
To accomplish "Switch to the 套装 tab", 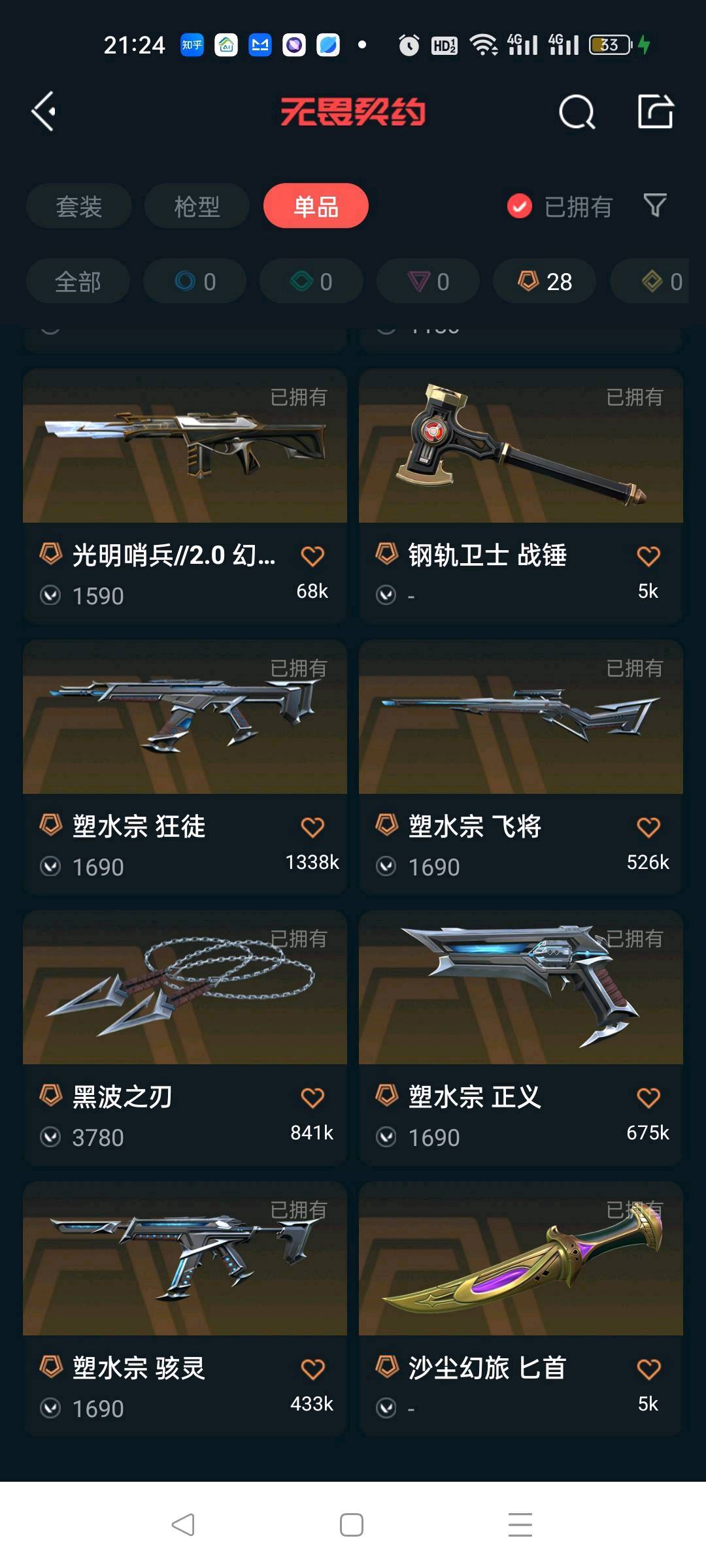I will [78, 206].
